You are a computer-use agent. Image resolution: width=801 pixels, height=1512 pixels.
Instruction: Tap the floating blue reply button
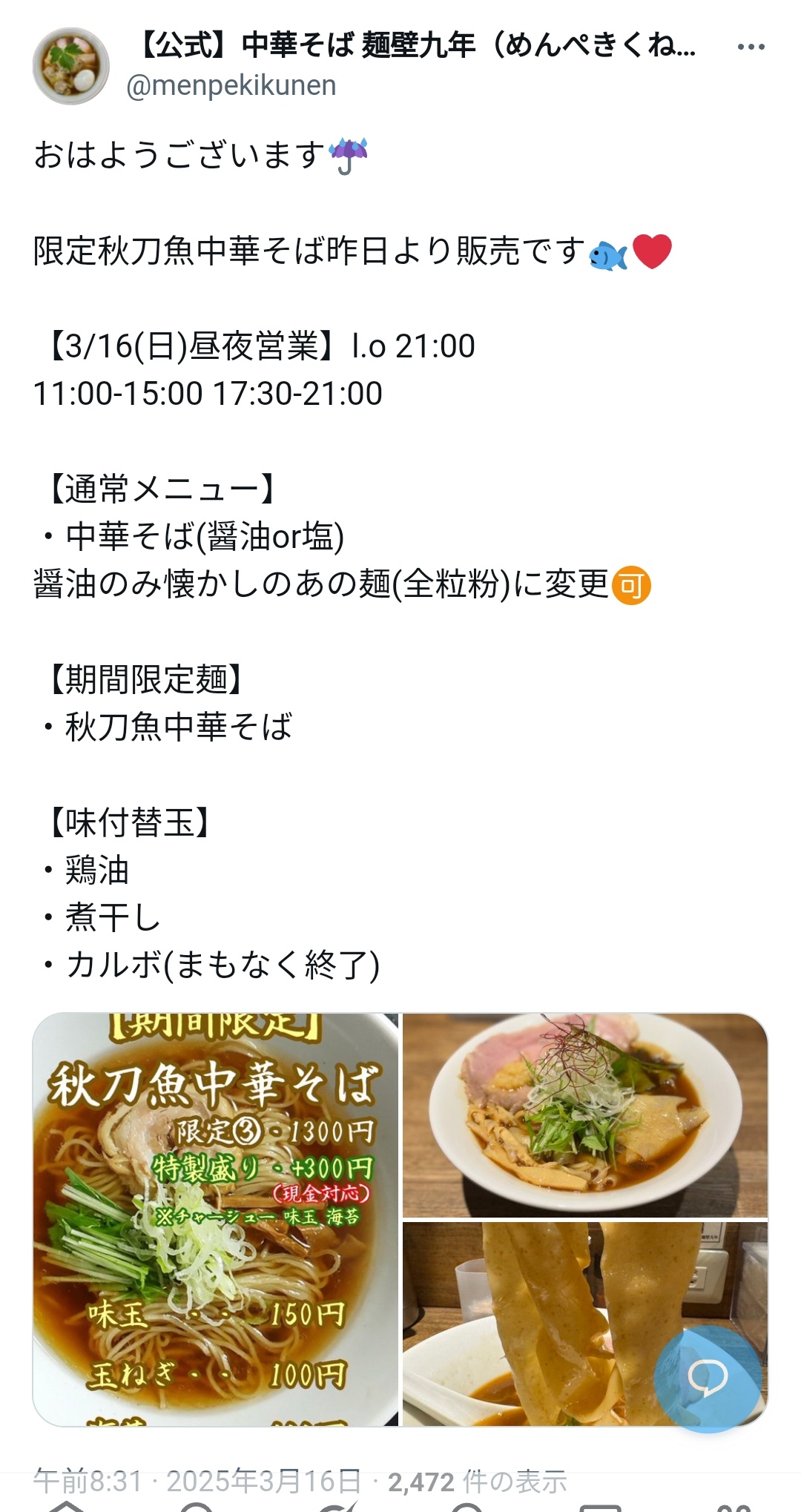pyautogui.click(x=708, y=1378)
